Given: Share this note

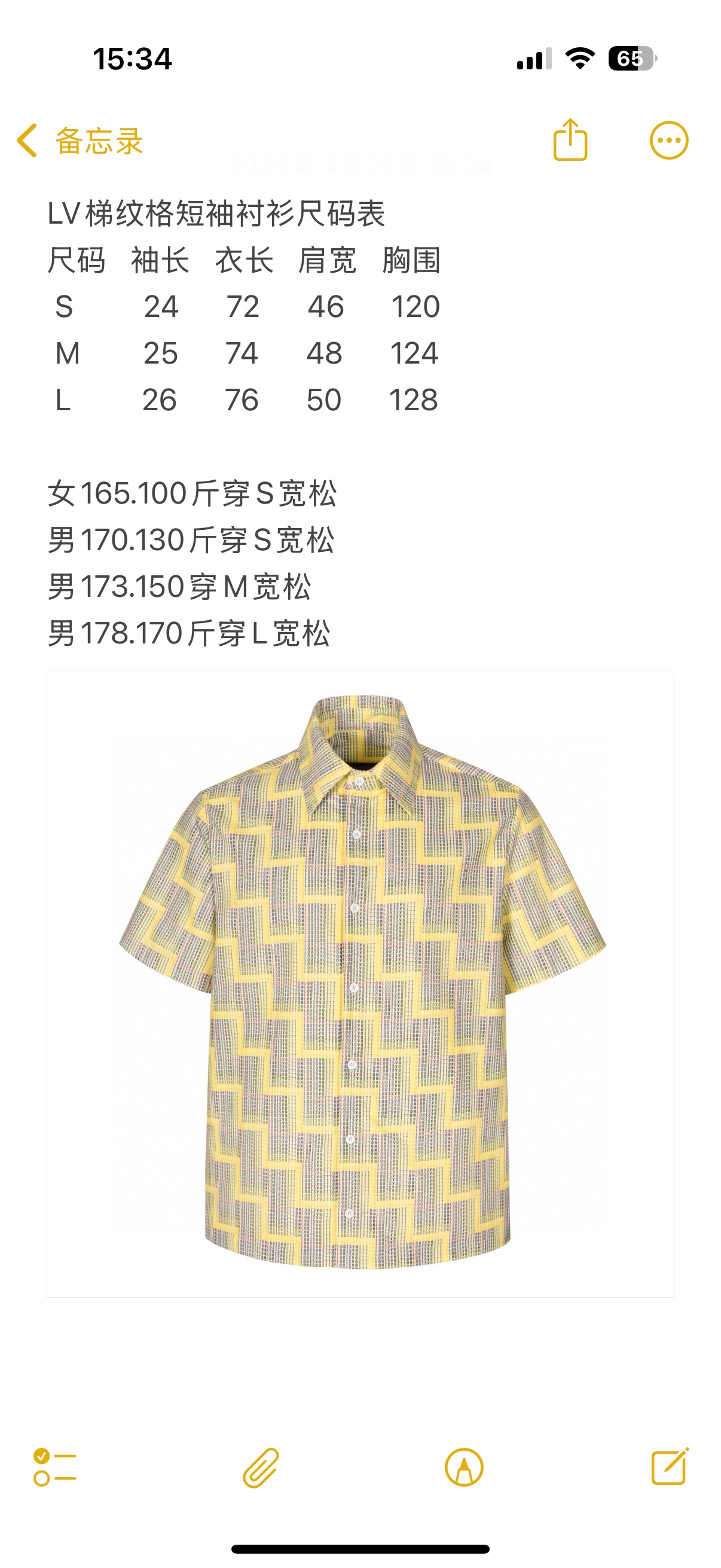Looking at the screenshot, I should (x=570, y=140).
